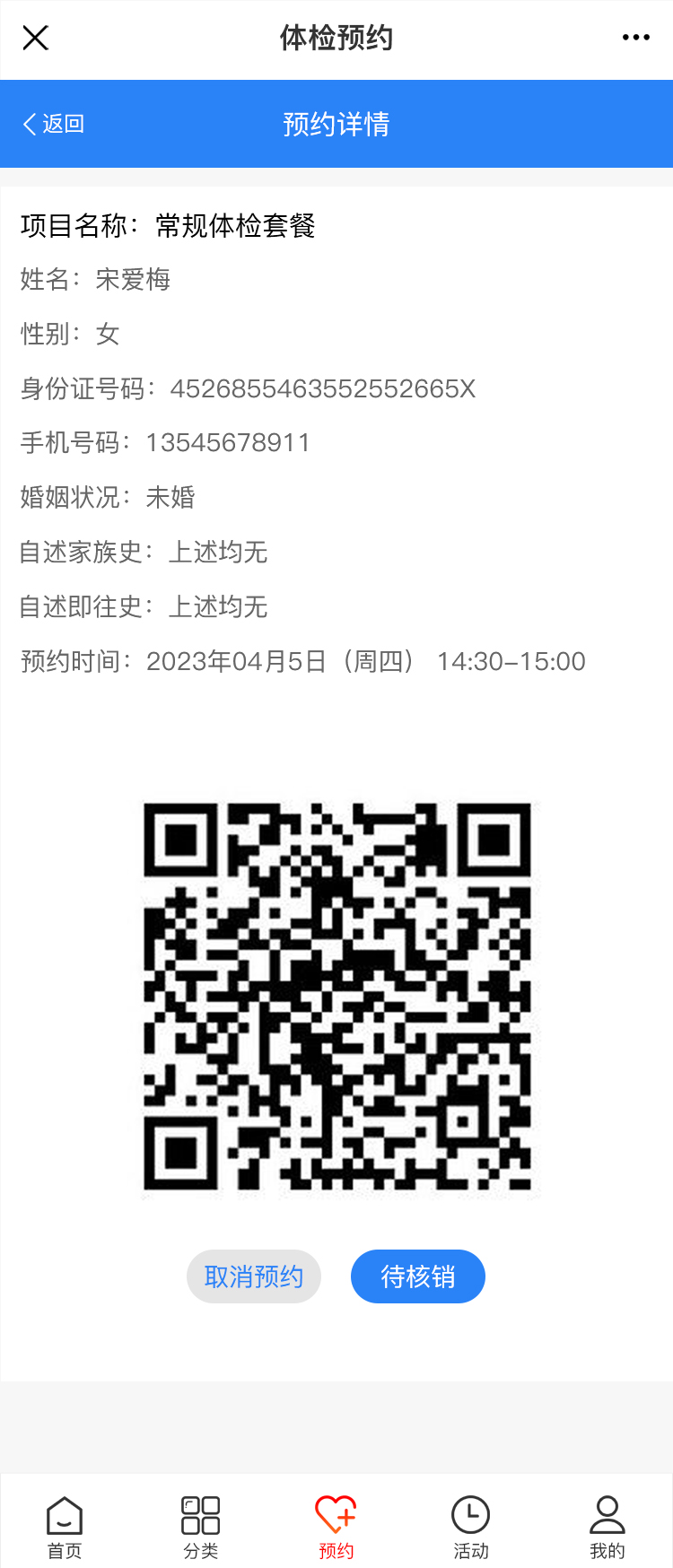Close the 体检预约 mini program

tap(35, 38)
